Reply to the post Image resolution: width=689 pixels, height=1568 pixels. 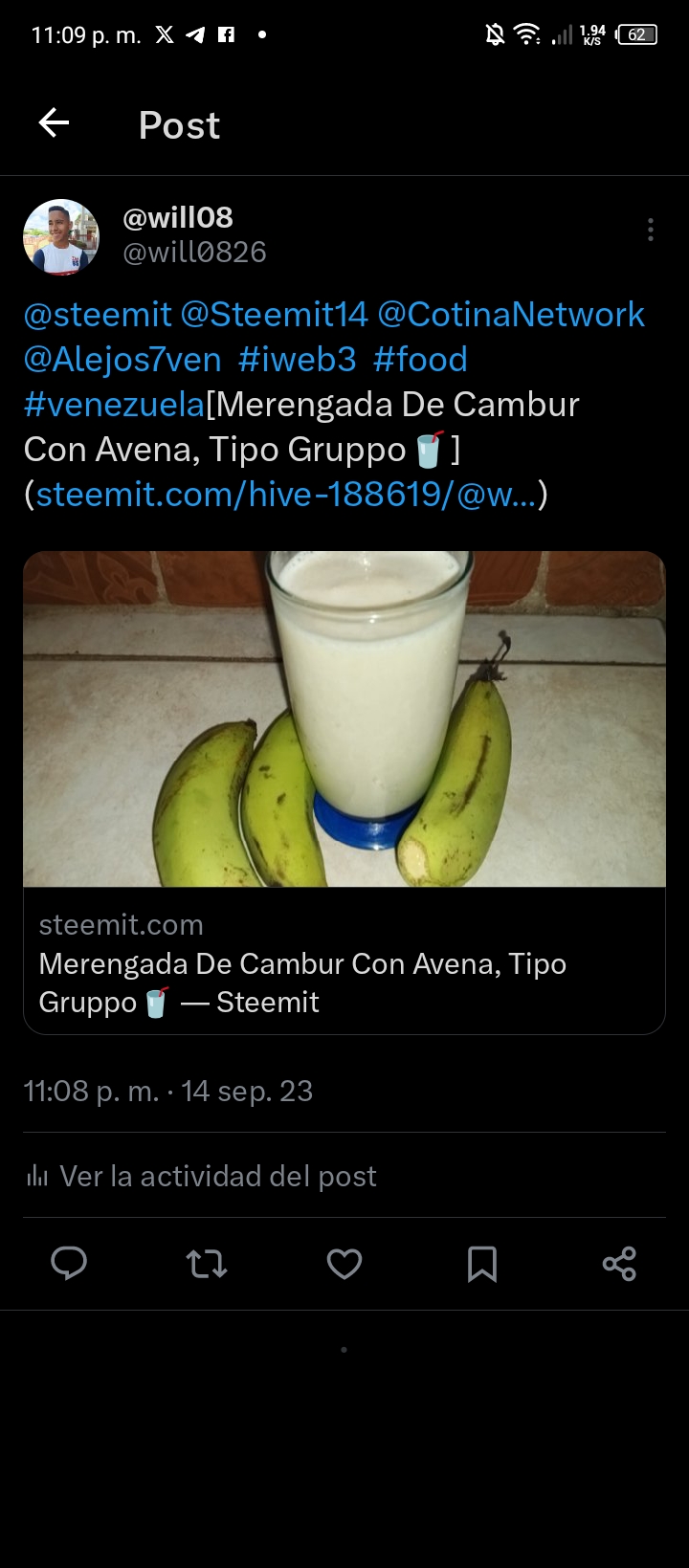click(x=69, y=1264)
